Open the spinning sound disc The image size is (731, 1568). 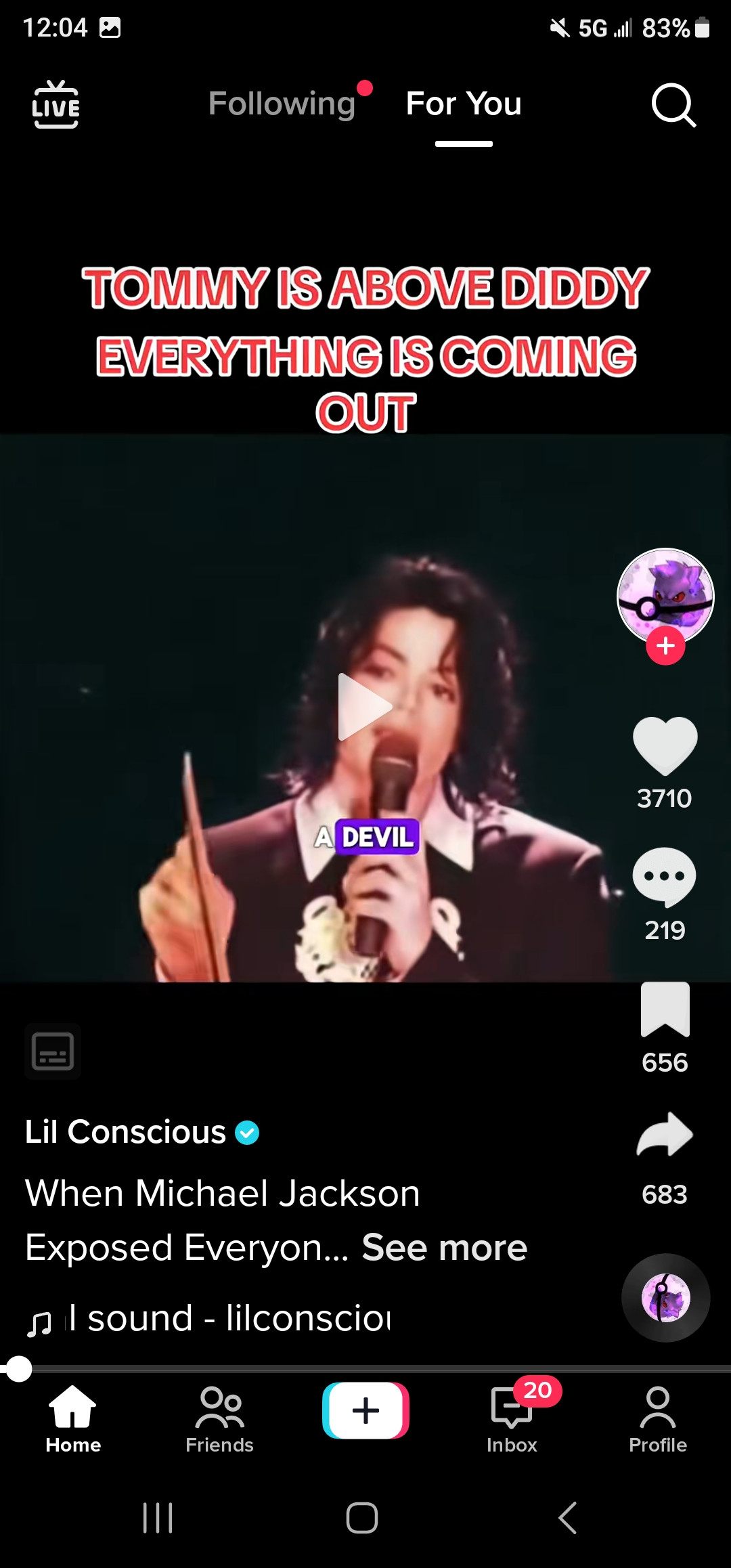pyautogui.click(x=666, y=1298)
